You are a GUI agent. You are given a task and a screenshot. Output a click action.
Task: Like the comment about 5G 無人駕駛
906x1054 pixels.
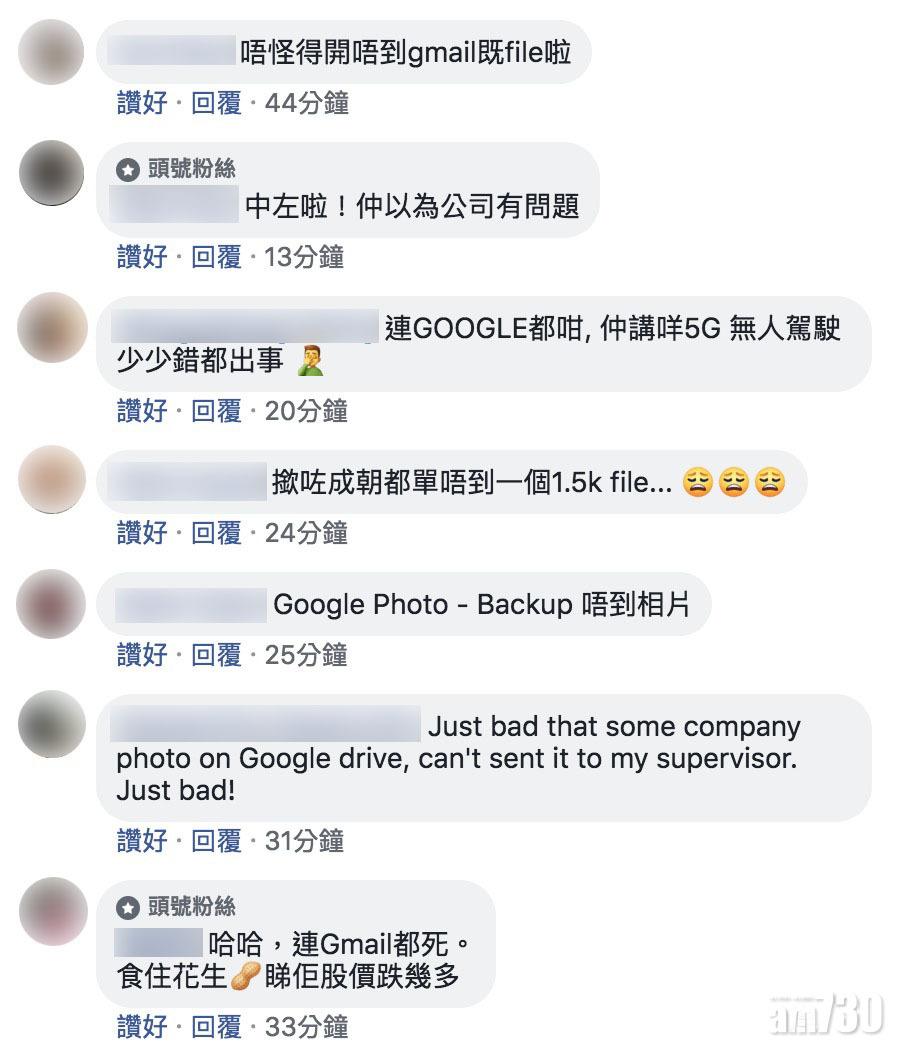(142, 410)
